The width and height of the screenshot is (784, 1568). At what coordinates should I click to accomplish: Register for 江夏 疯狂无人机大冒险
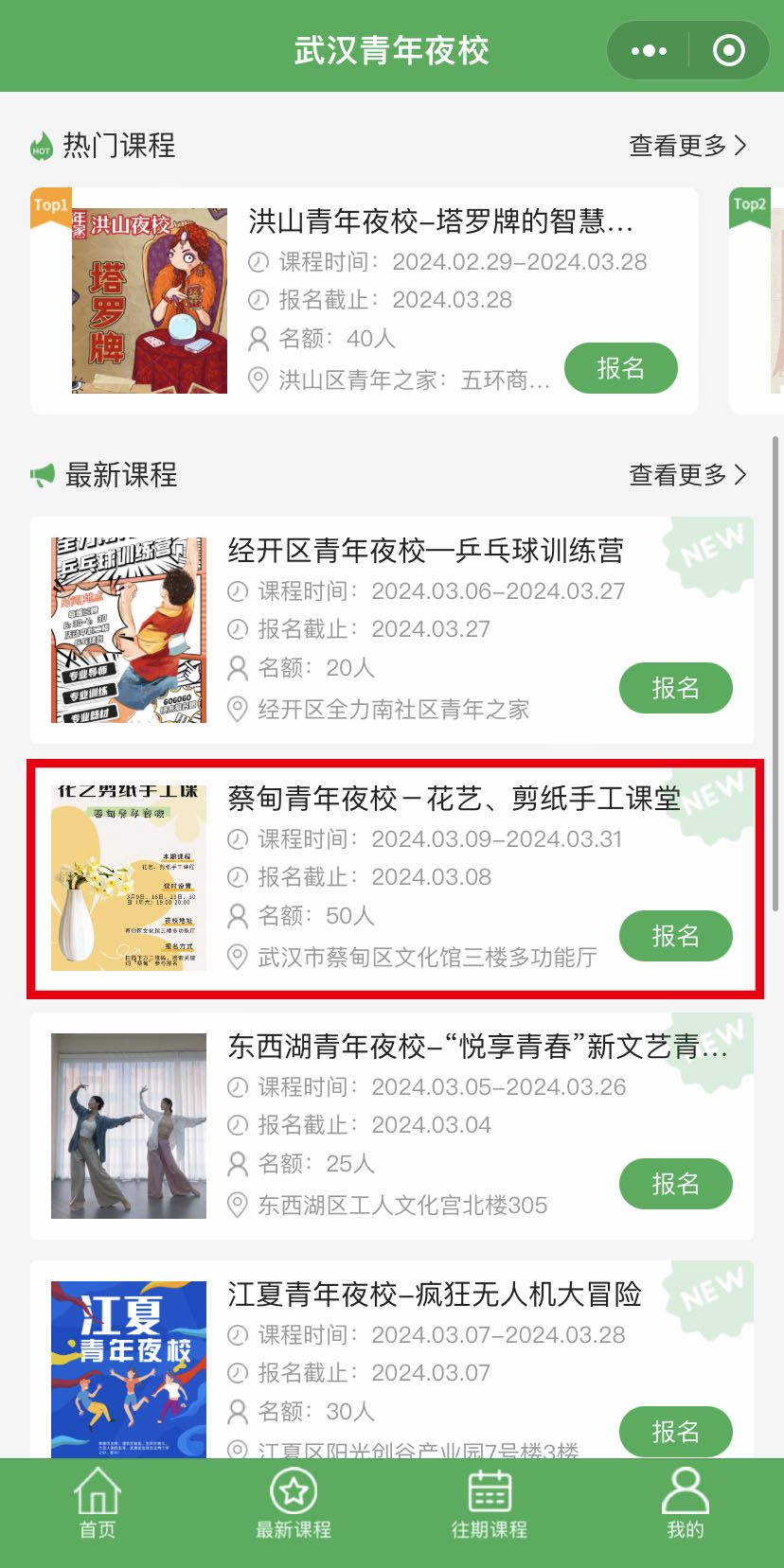[675, 1432]
